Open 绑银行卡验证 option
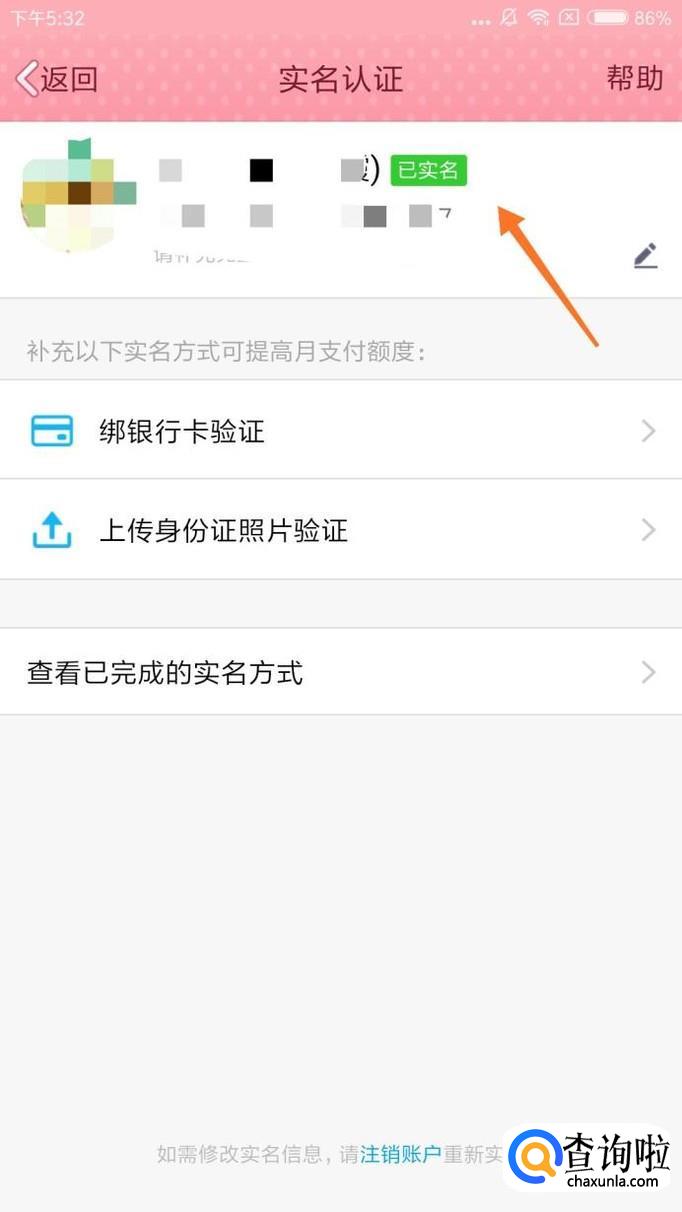682x1212 pixels. [340, 431]
